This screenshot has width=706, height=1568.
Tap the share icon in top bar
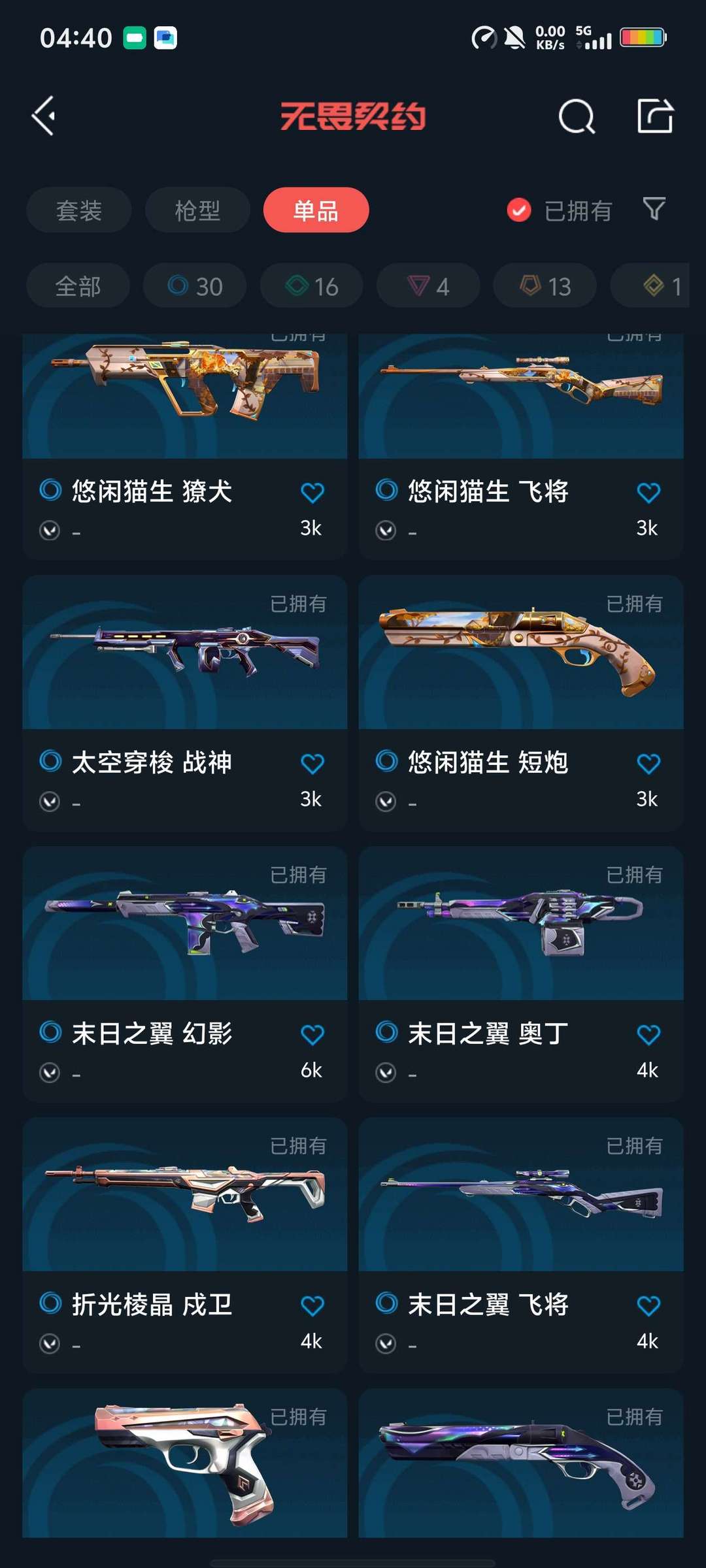pyautogui.click(x=655, y=116)
